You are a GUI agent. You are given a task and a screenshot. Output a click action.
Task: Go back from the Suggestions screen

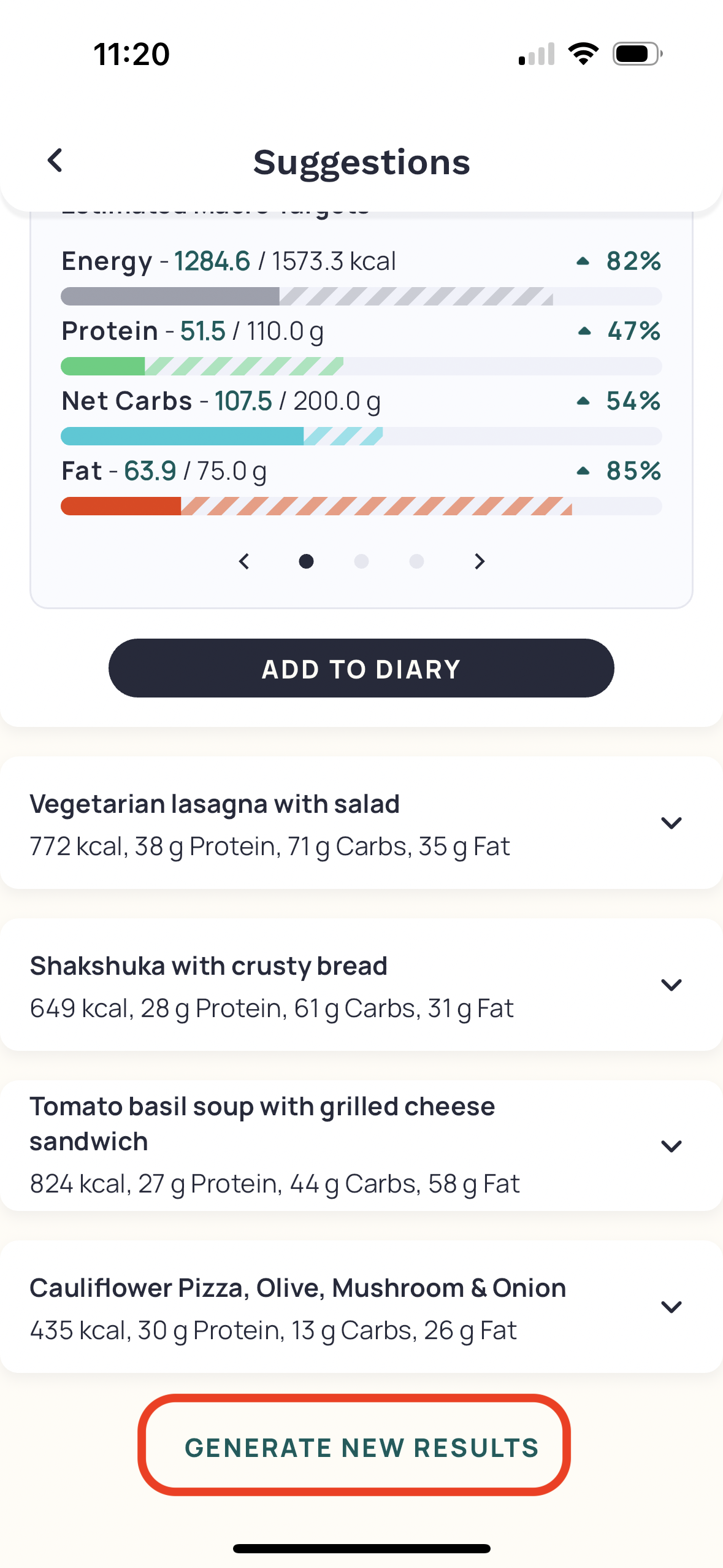point(55,161)
